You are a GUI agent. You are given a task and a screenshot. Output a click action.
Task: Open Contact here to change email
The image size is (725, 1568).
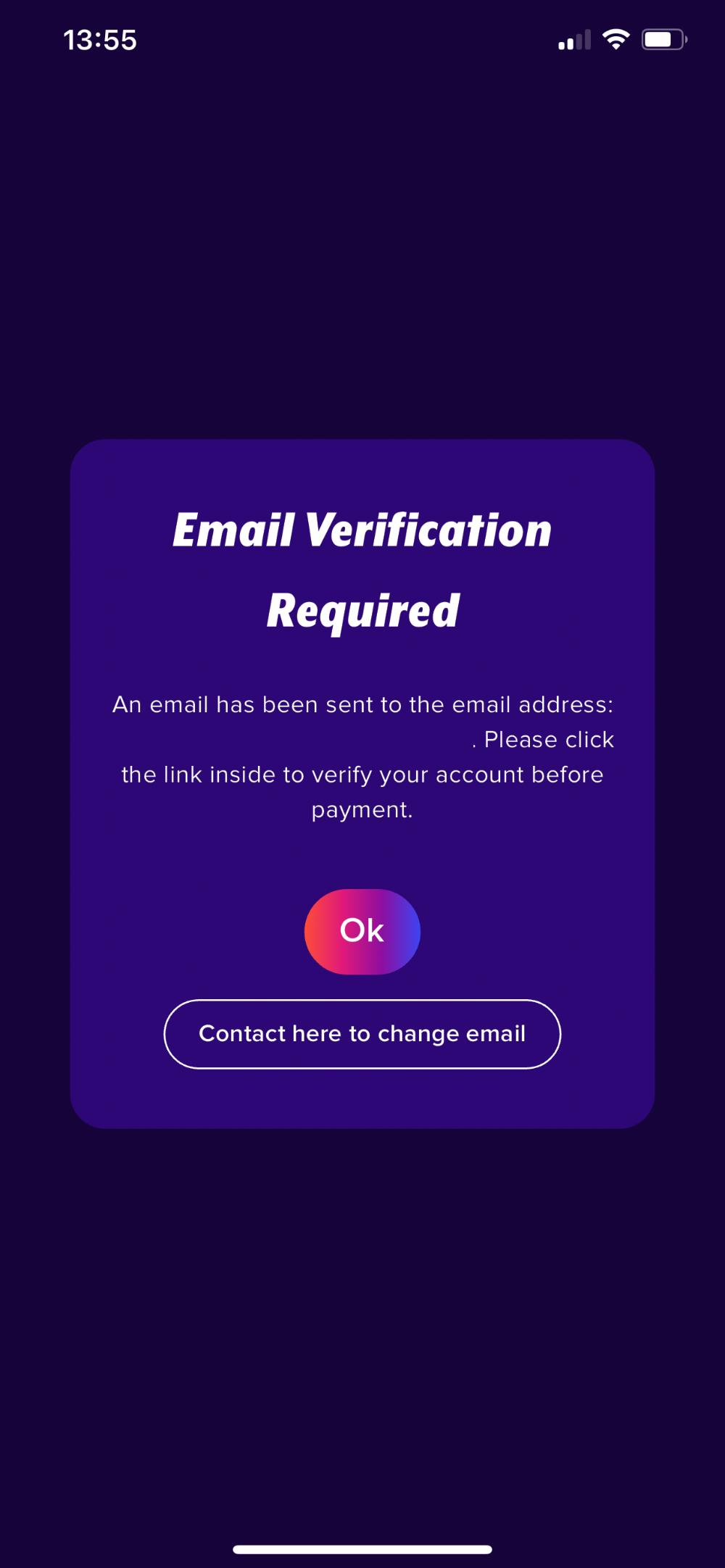click(362, 1033)
